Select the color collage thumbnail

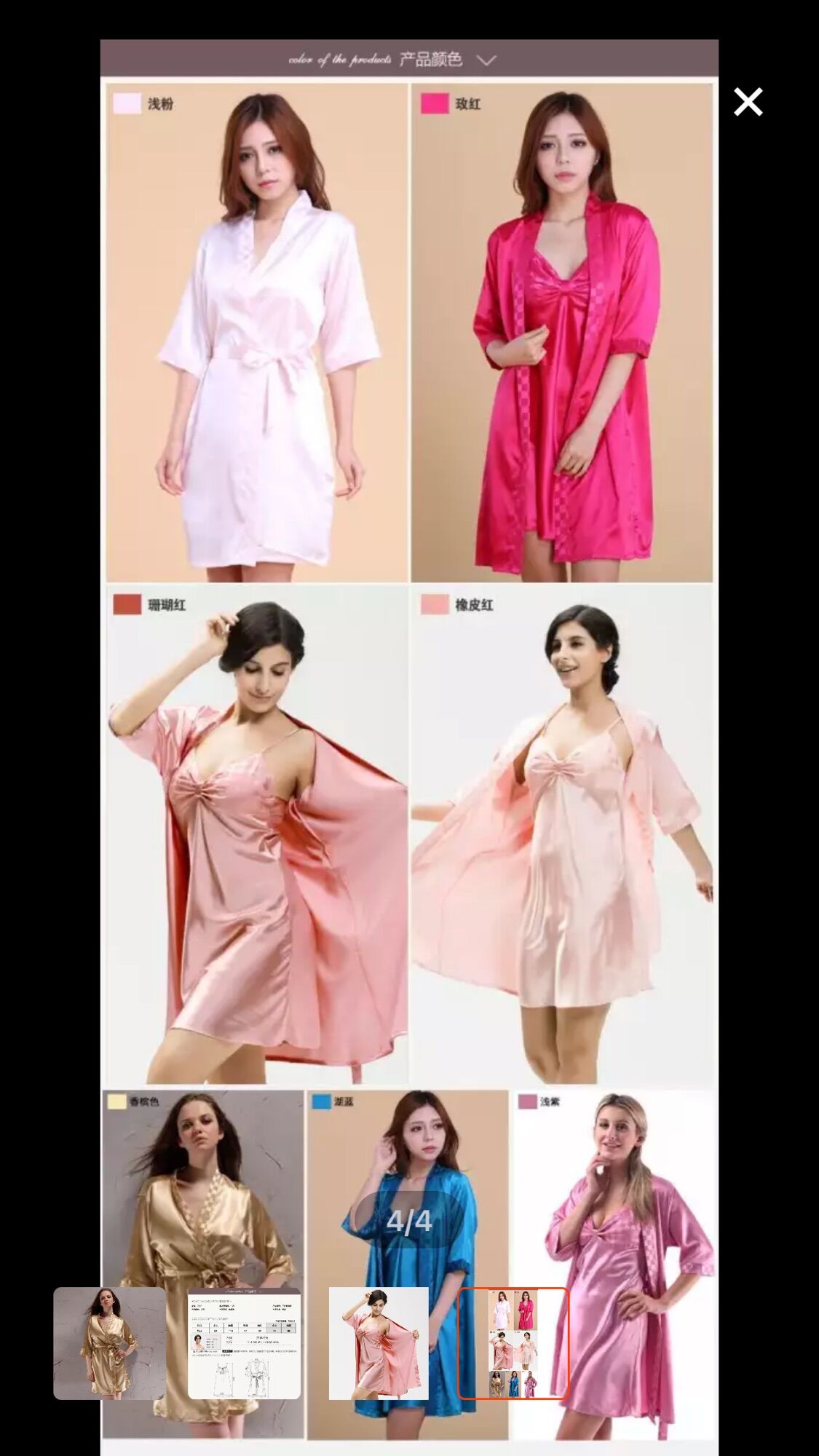click(x=513, y=1343)
